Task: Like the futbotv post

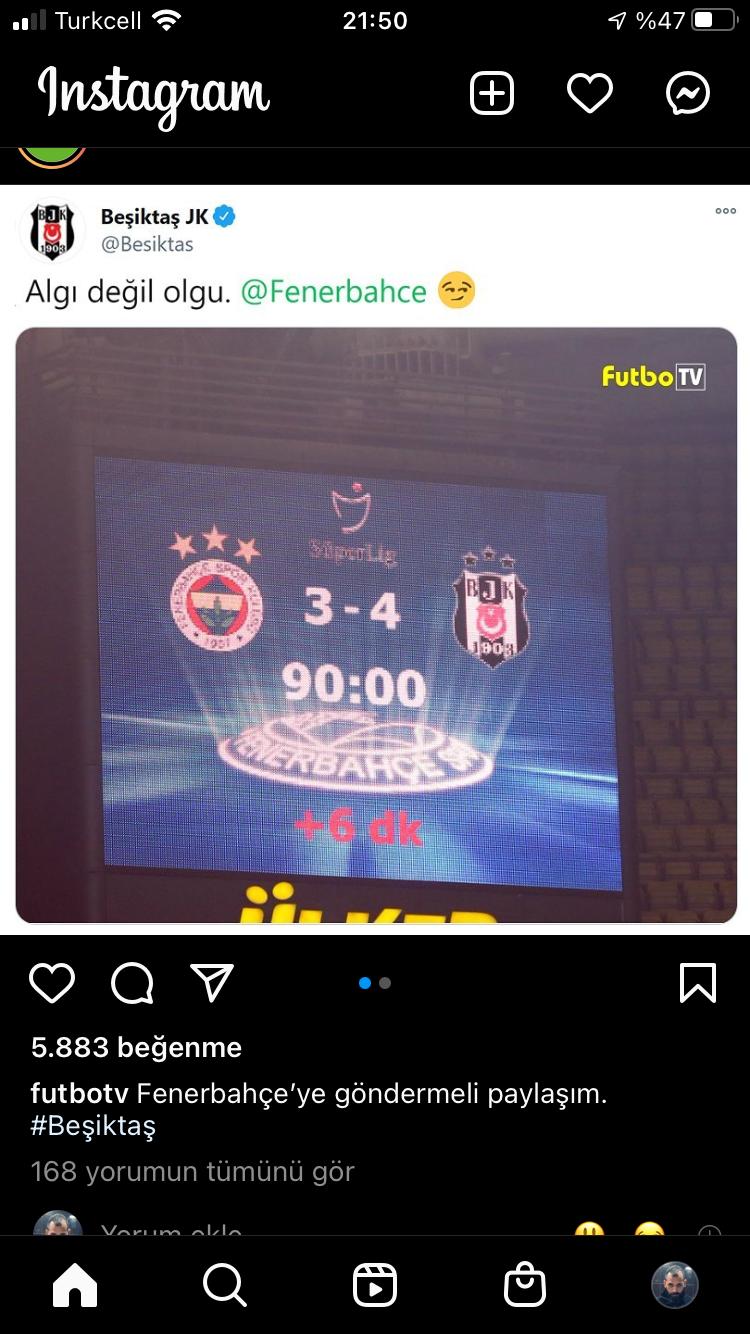Action: pos(52,983)
